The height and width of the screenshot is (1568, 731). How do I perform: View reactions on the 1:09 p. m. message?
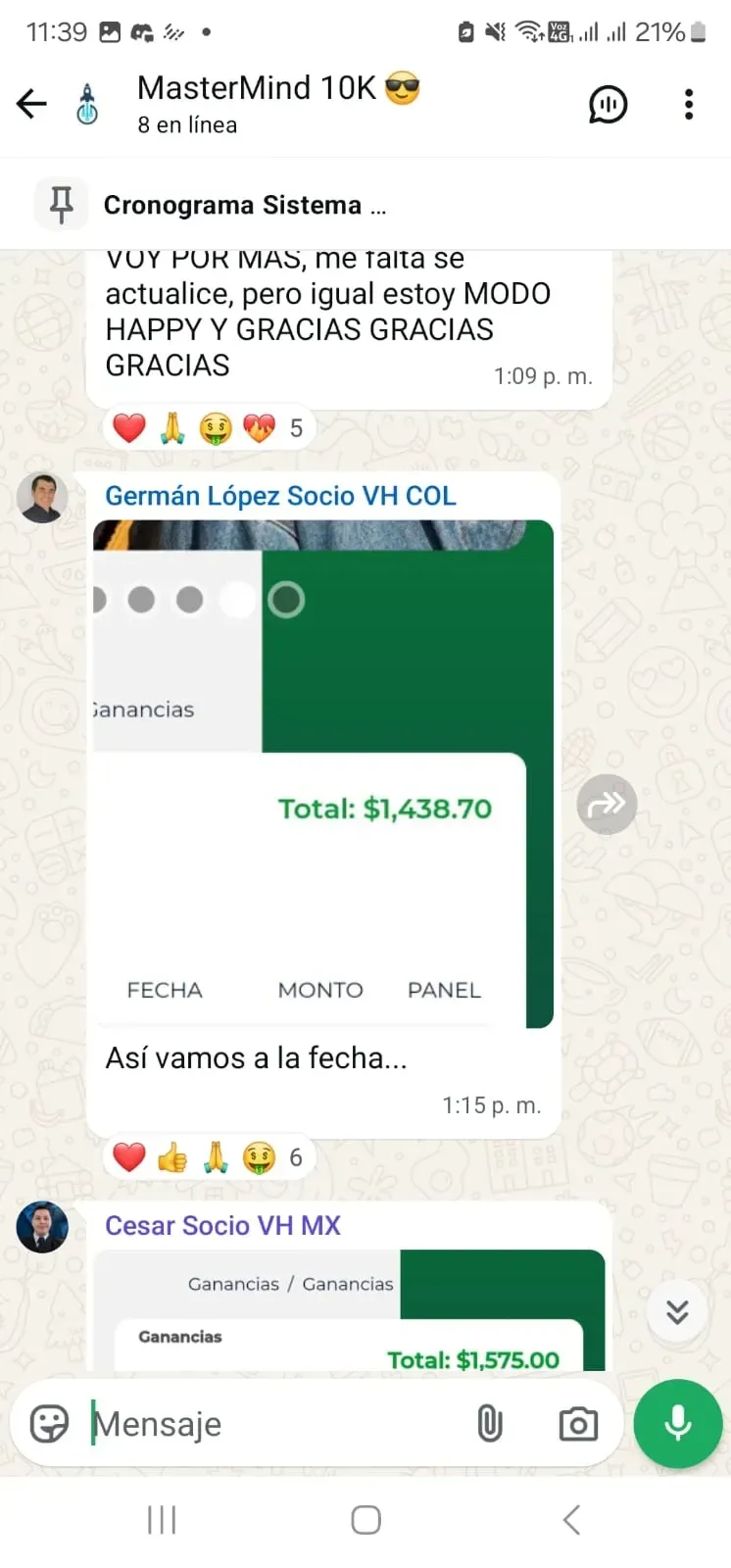pyautogui.click(x=209, y=428)
